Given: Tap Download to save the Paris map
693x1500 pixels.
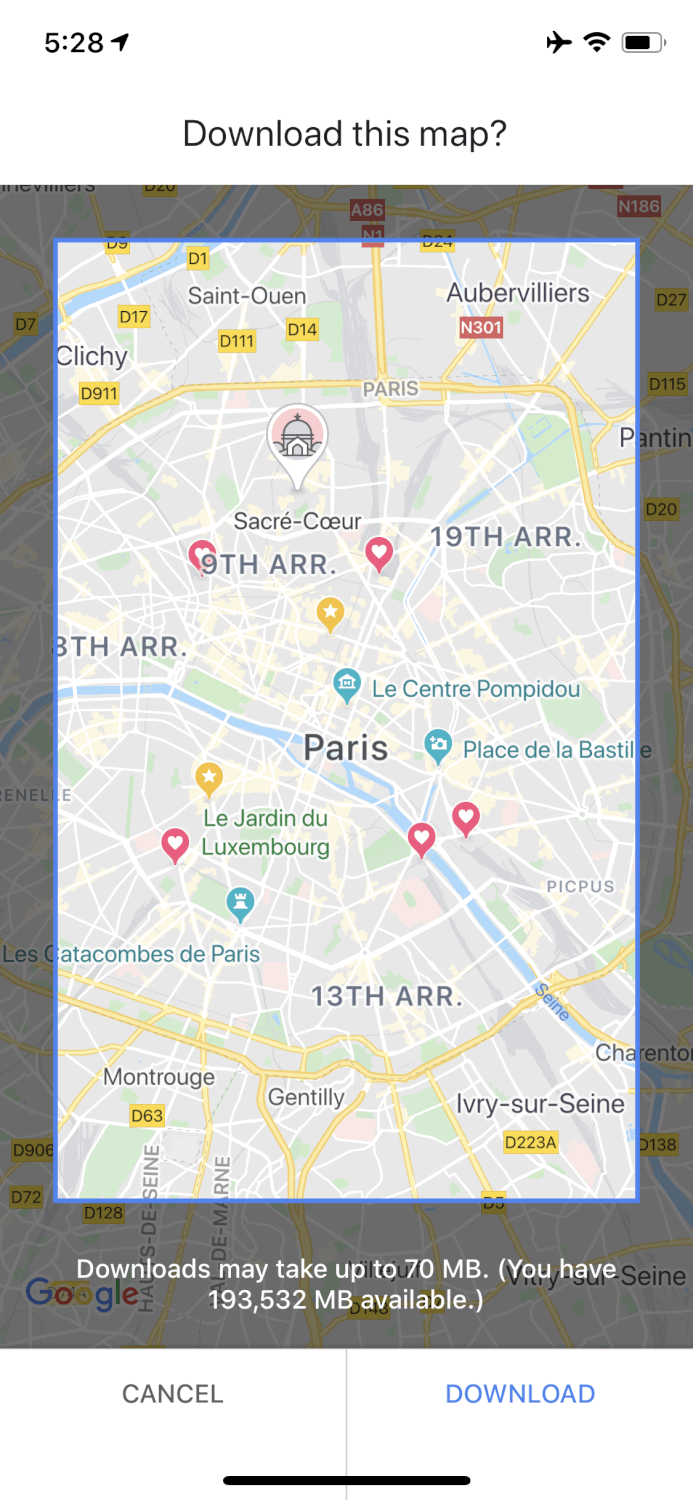Looking at the screenshot, I should click(520, 1393).
